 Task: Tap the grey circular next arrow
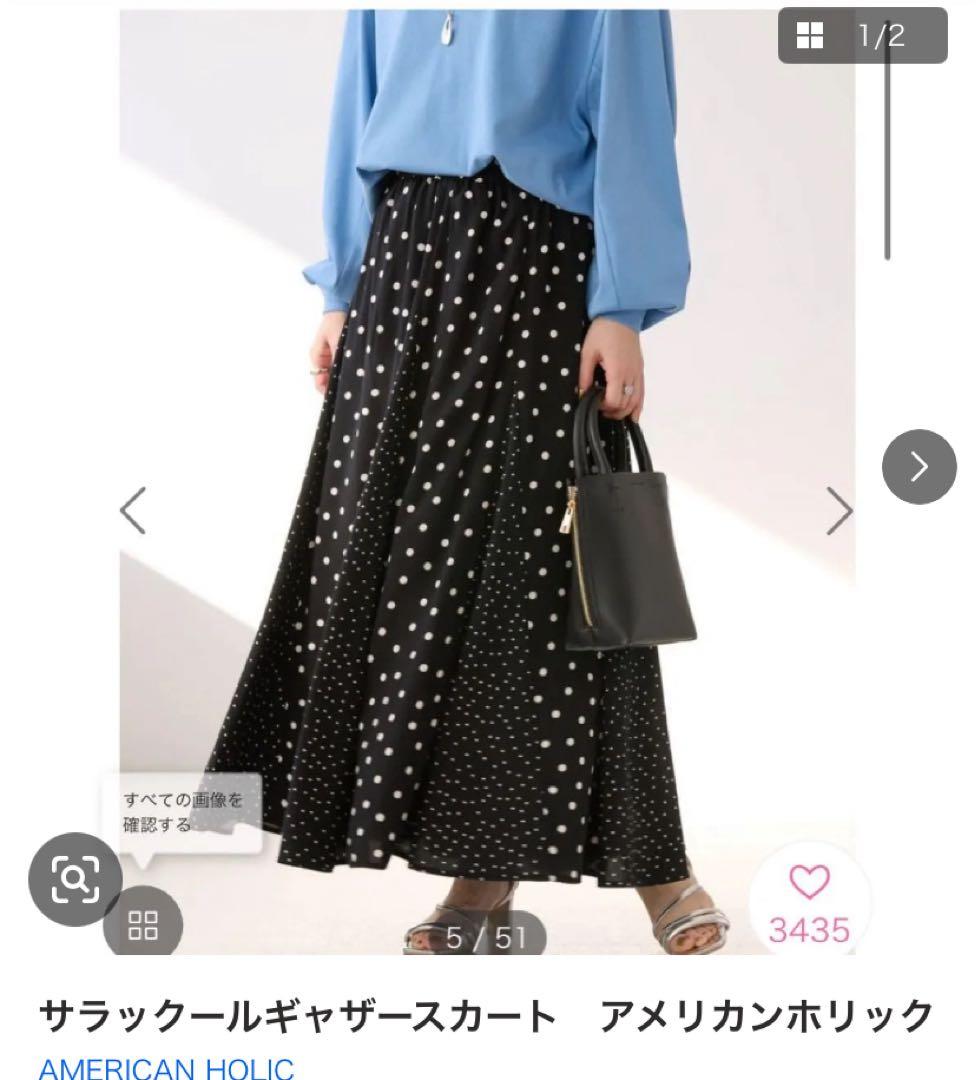click(919, 466)
